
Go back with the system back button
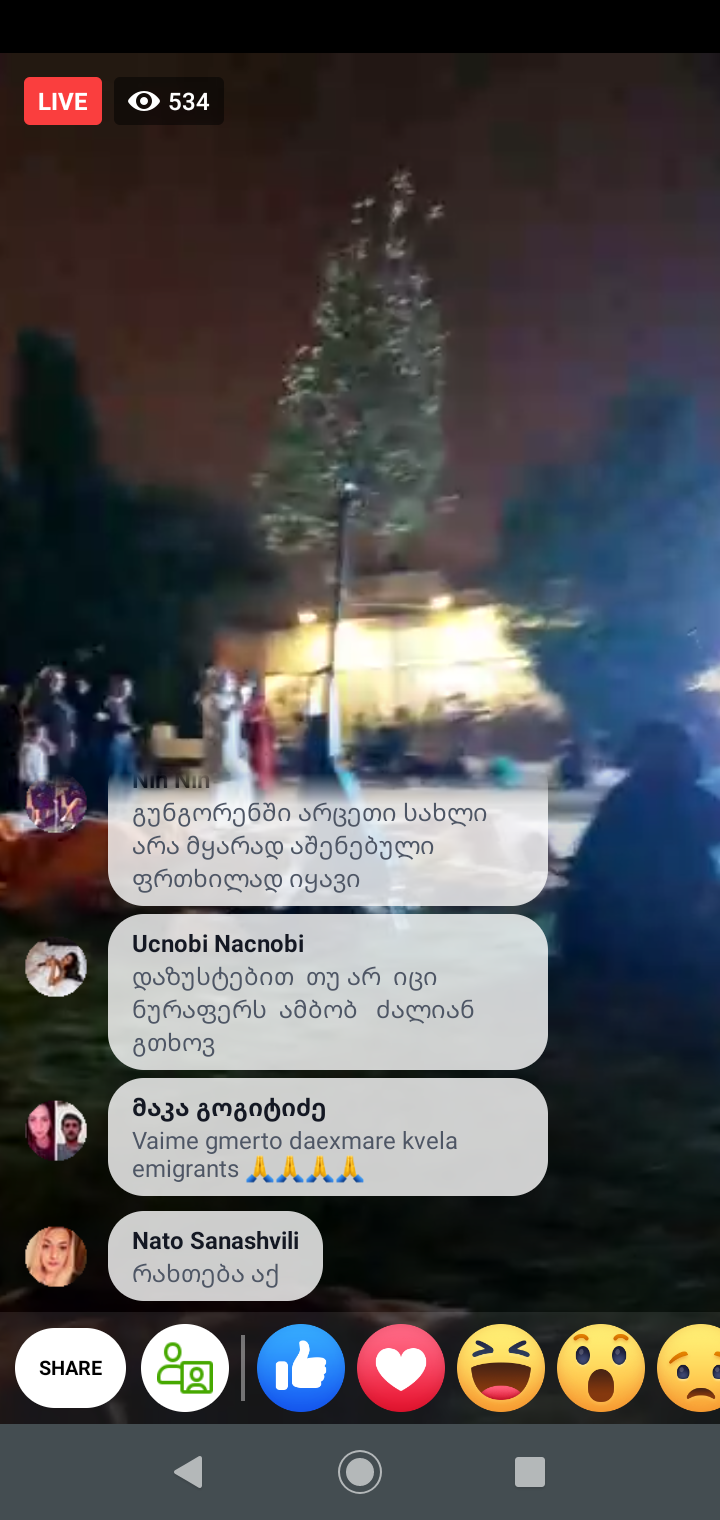[x=188, y=1472]
